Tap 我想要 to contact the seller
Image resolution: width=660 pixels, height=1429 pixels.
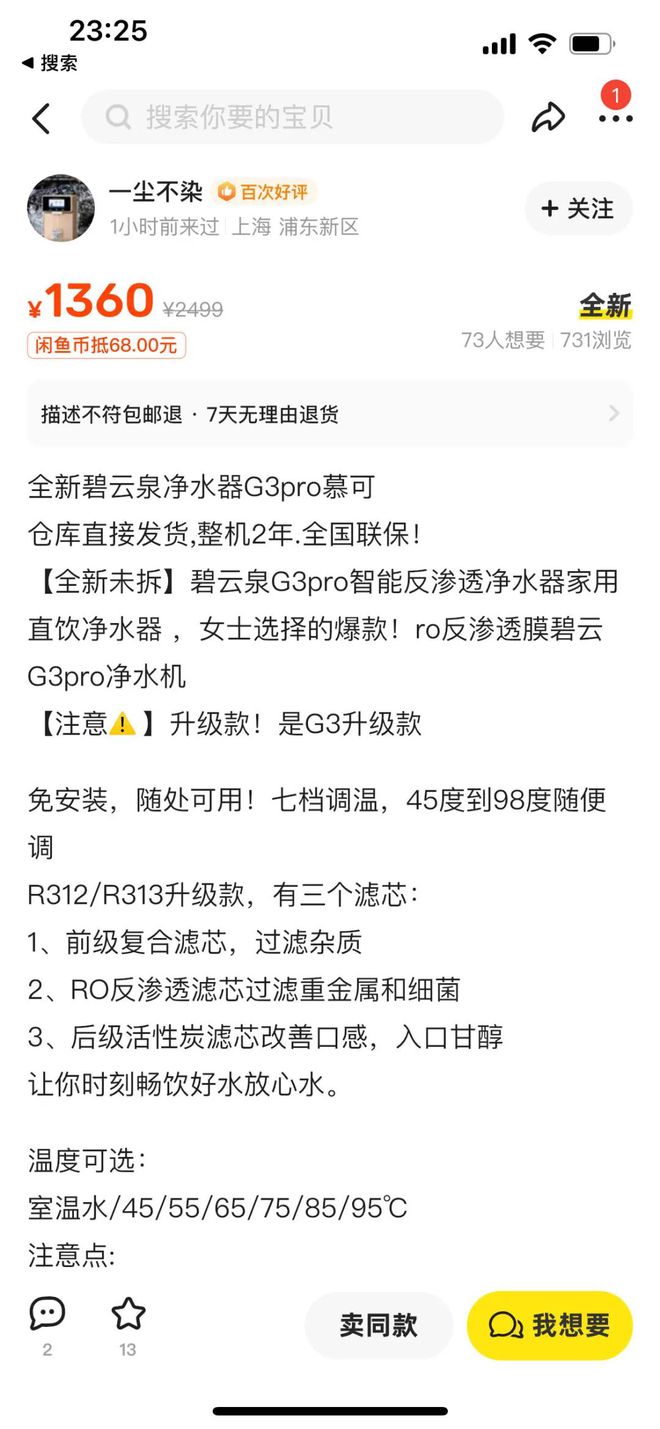pyautogui.click(x=549, y=1326)
